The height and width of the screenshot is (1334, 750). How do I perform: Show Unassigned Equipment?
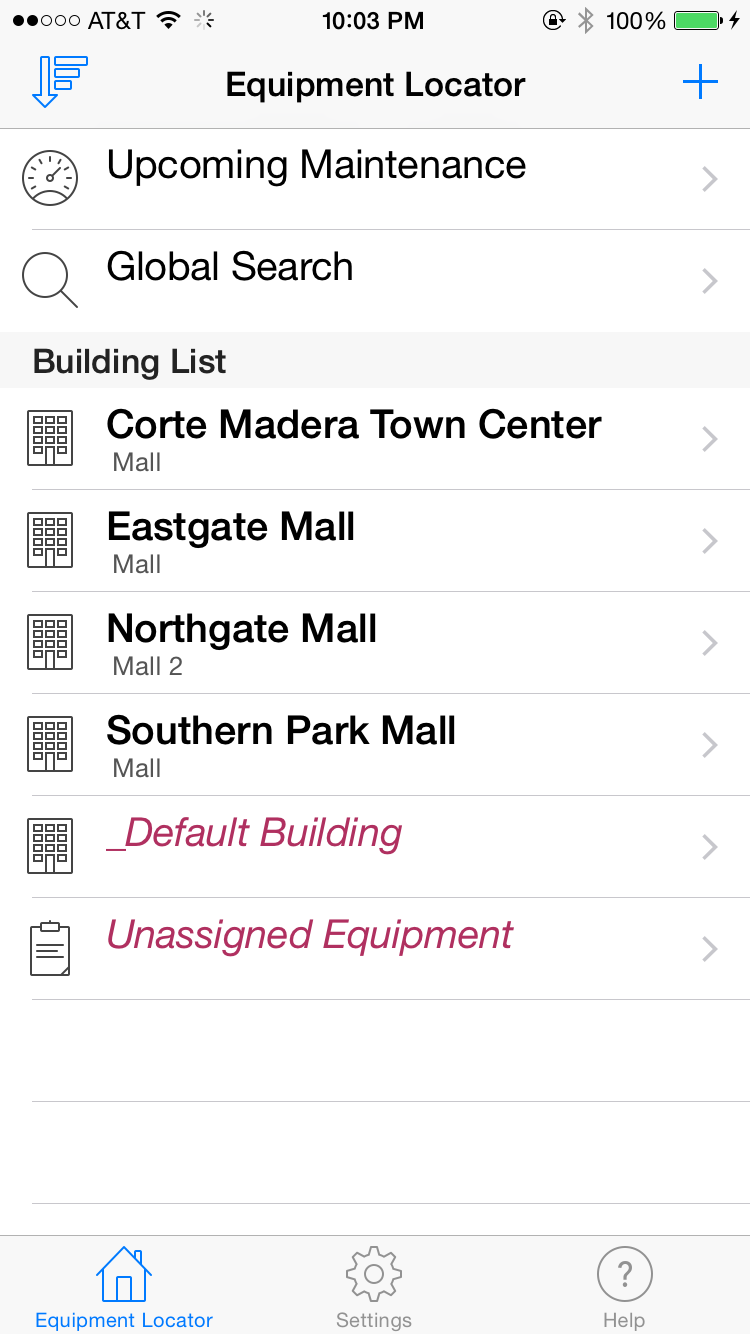375,949
